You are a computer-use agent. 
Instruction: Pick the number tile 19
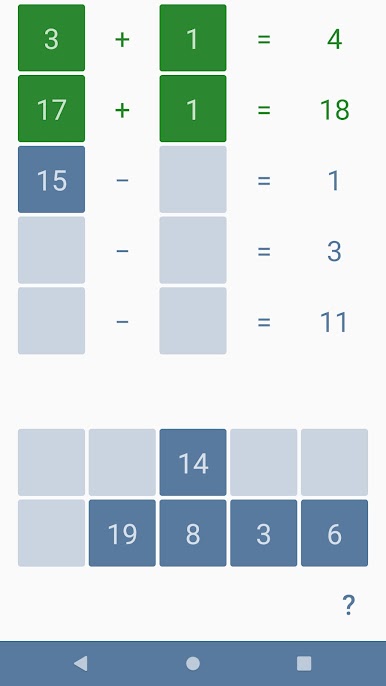[x=122, y=533]
